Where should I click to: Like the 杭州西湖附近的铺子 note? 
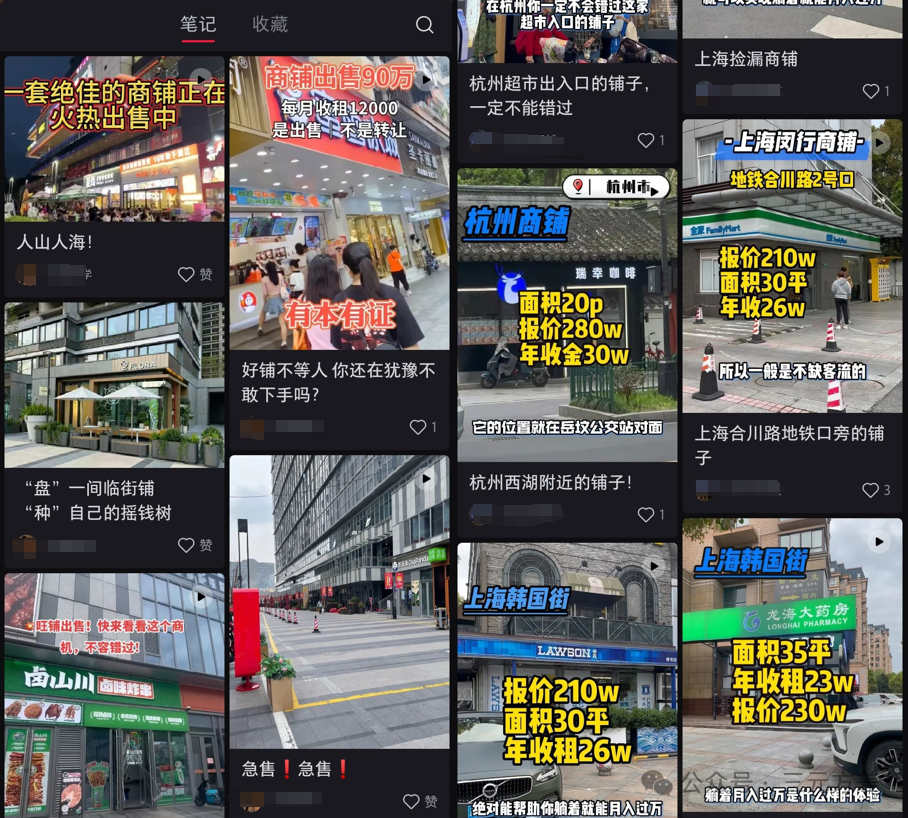(x=646, y=514)
